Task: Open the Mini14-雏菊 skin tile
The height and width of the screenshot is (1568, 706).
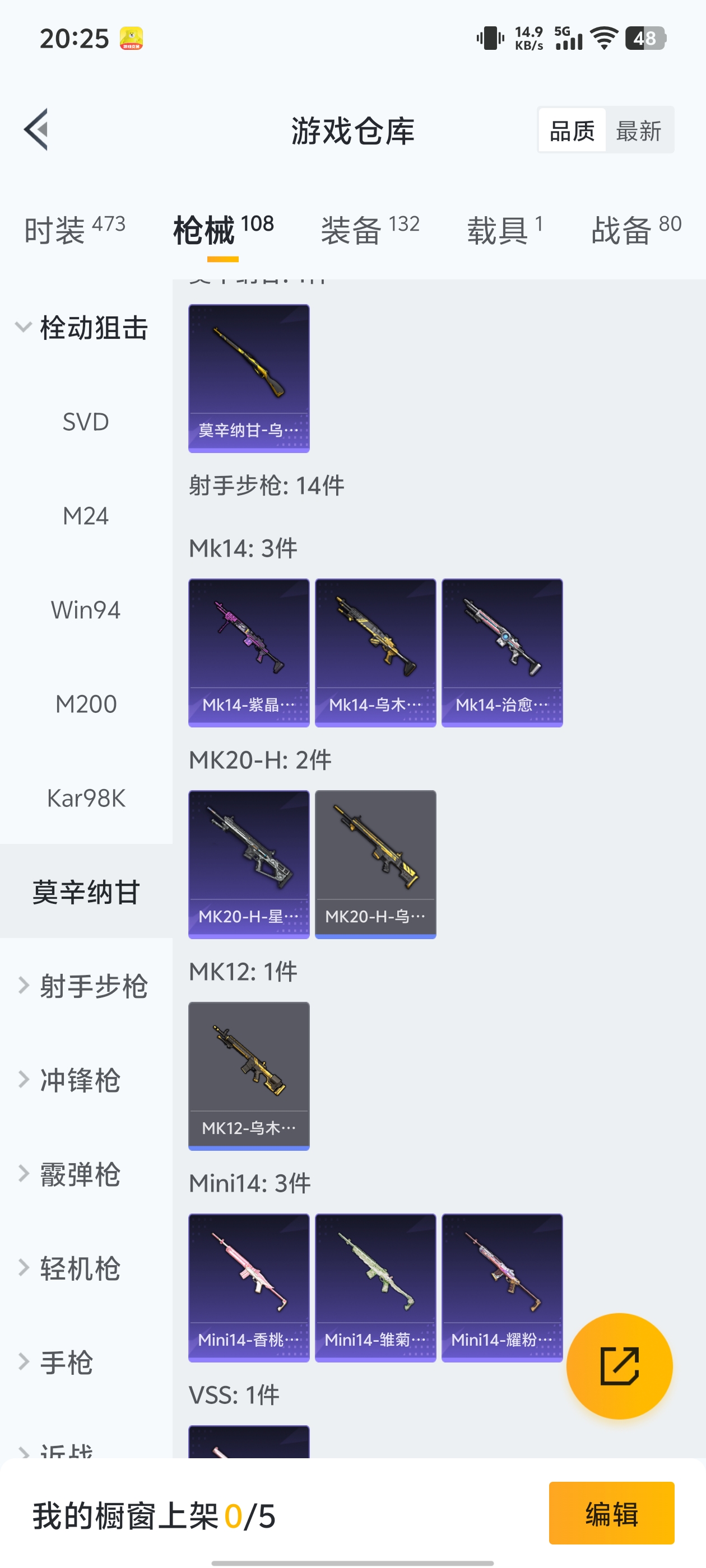Action: (x=375, y=1287)
